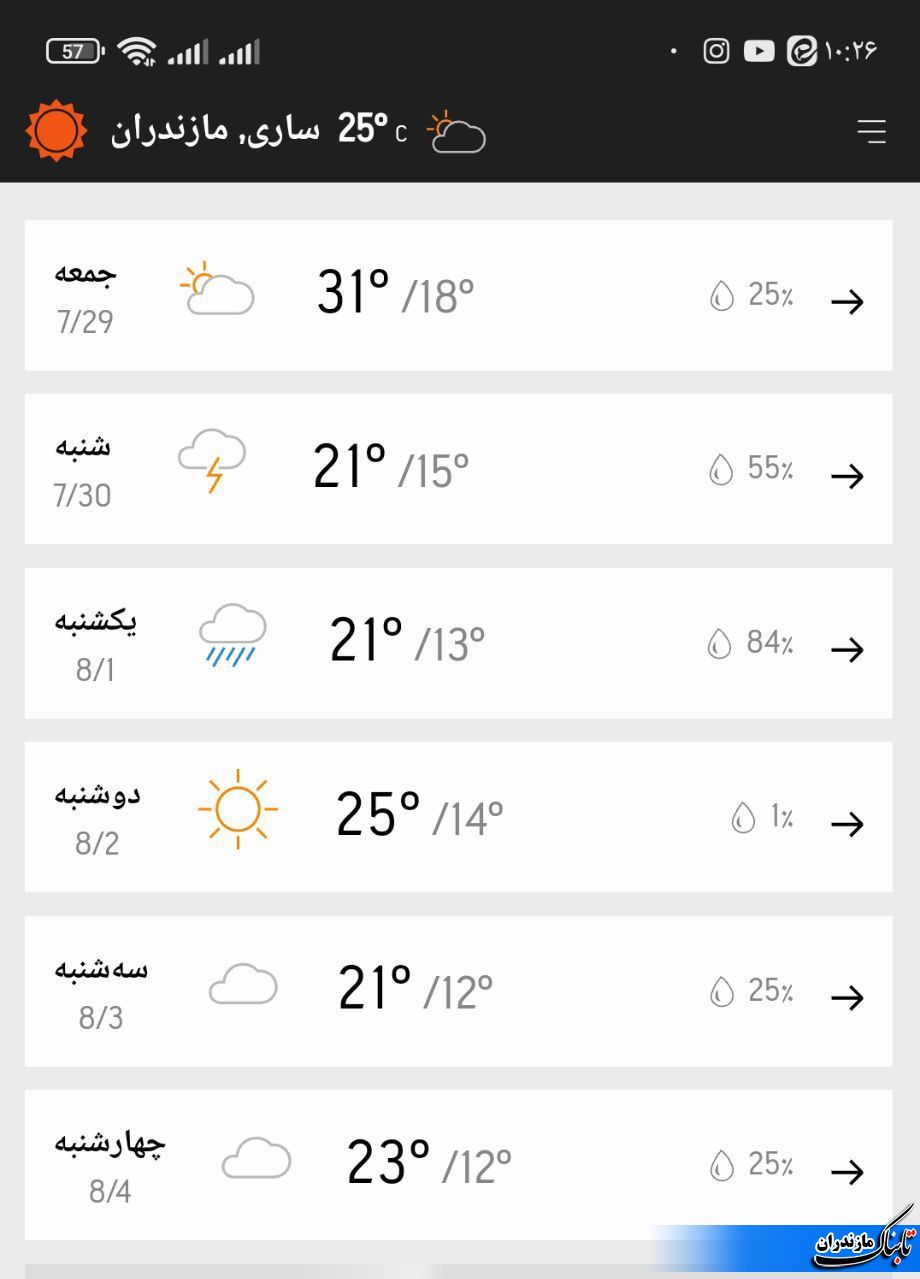Tap the arrow on the 8/4 row
The width and height of the screenshot is (920, 1279).
tap(847, 1172)
